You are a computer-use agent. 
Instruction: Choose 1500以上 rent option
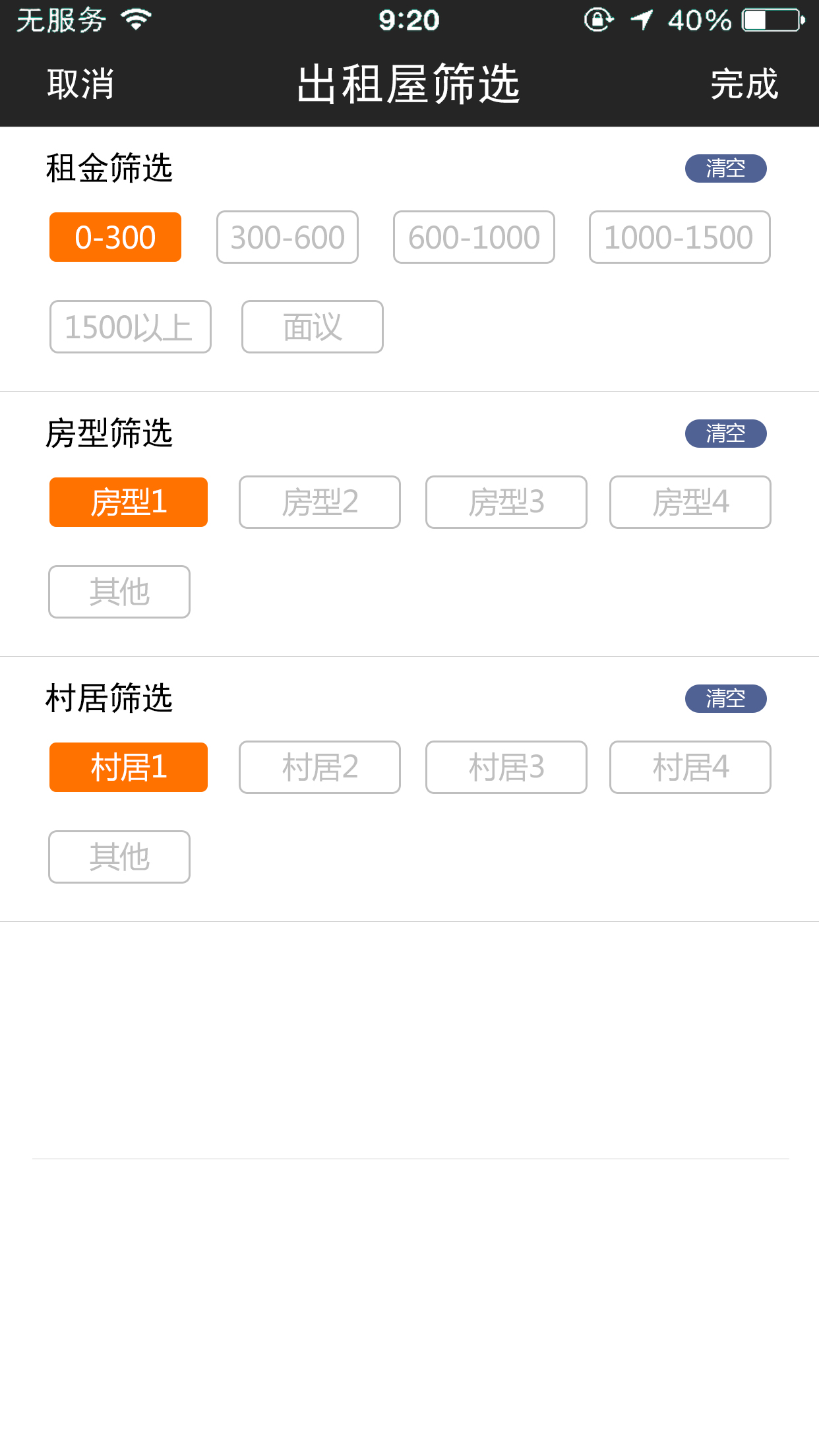coord(131,327)
